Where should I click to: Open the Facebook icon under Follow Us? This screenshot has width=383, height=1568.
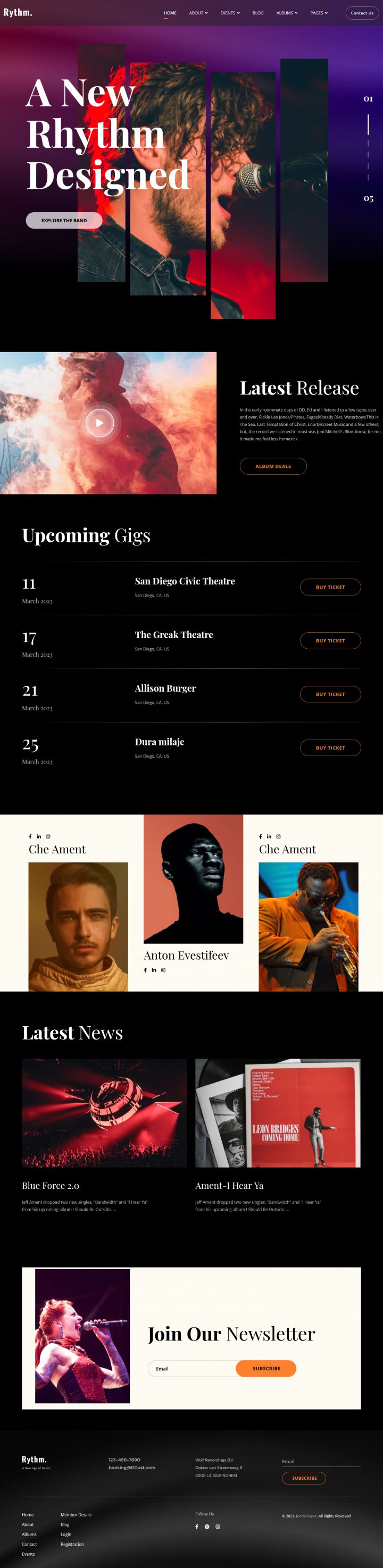point(197,1527)
